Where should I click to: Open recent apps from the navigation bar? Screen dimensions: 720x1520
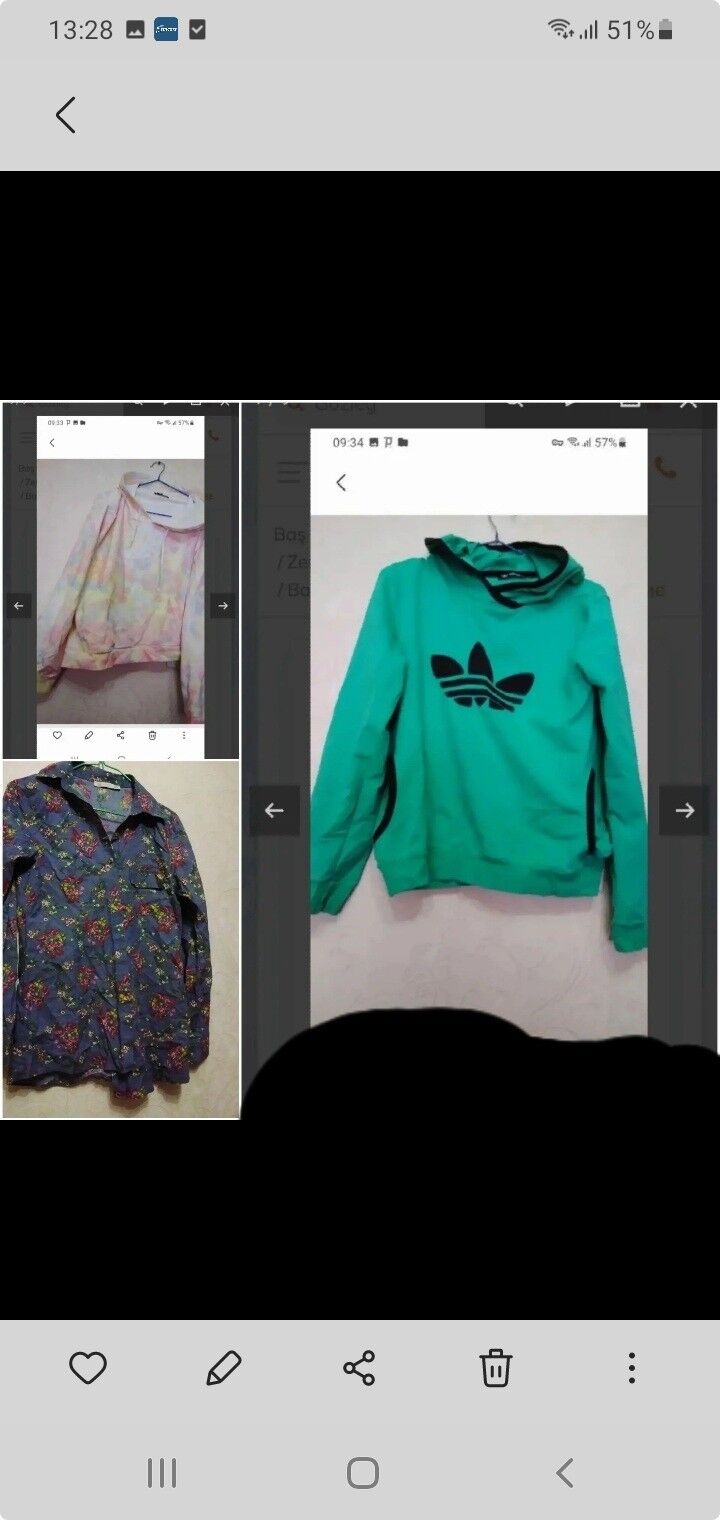162,1472
